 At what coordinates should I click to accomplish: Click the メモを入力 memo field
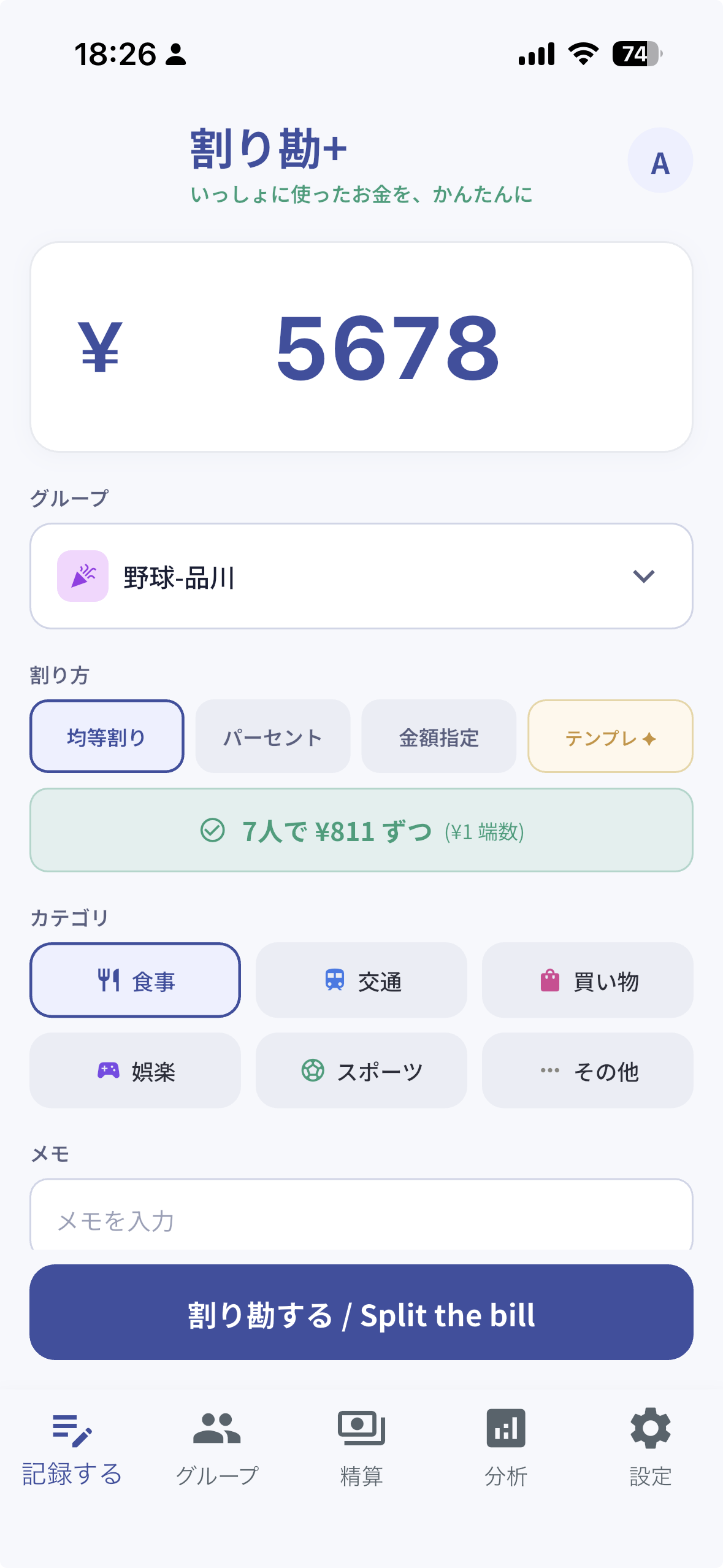point(361,1220)
